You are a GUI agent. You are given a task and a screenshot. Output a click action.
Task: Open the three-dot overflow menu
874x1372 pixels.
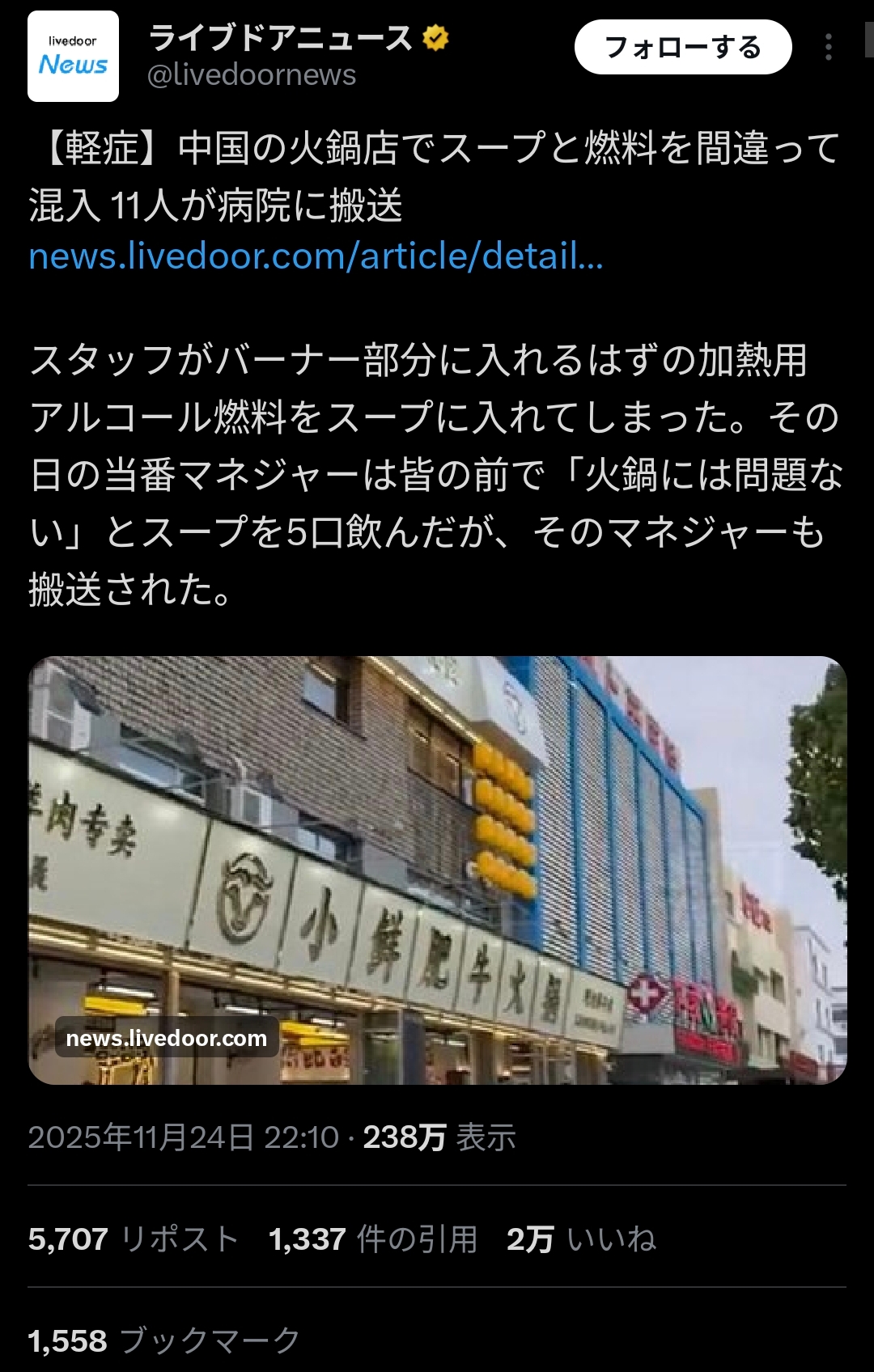(x=828, y=48)
